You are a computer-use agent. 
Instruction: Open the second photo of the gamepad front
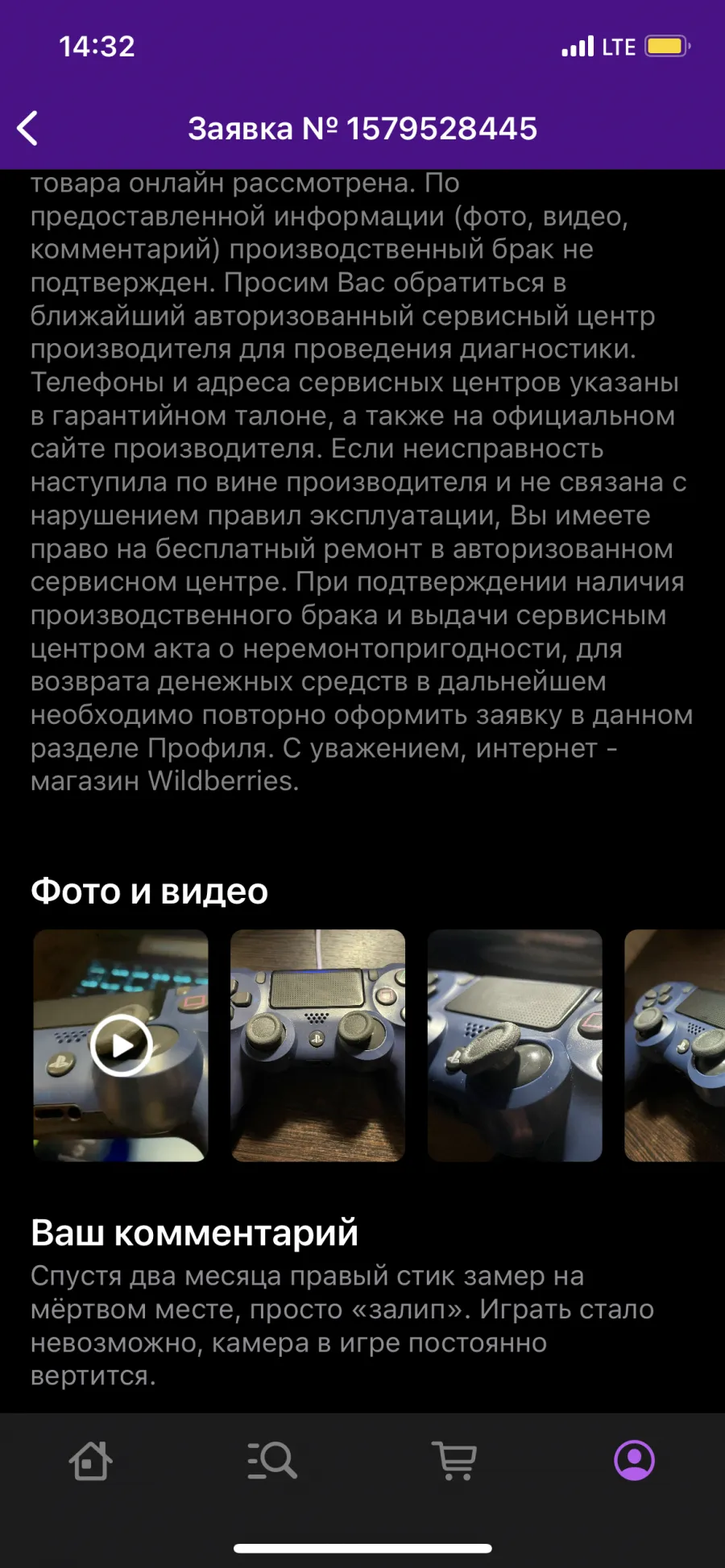click(x=317, y=1045)
